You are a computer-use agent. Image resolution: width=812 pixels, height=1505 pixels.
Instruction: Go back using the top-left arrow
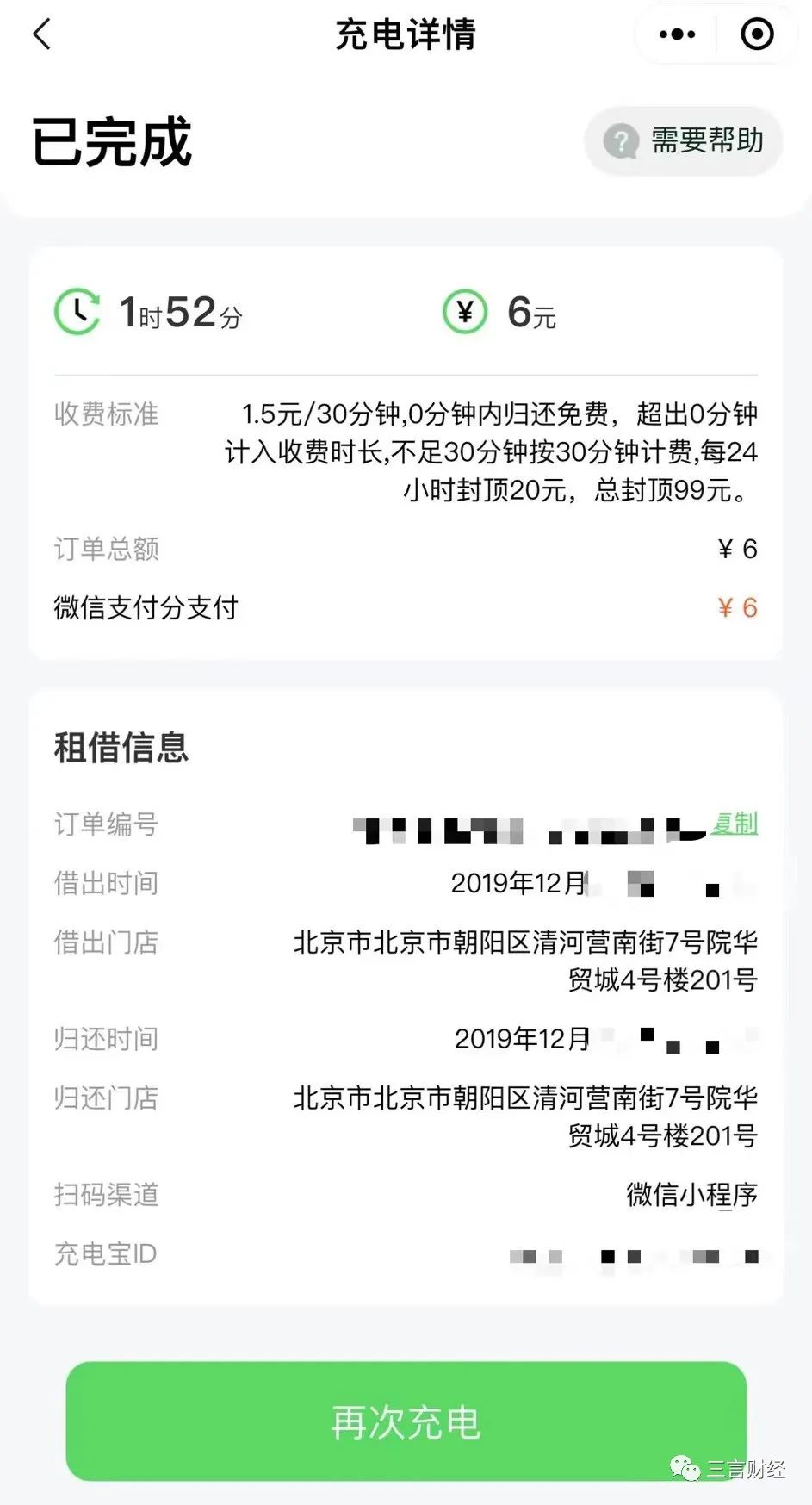[41, 34]
